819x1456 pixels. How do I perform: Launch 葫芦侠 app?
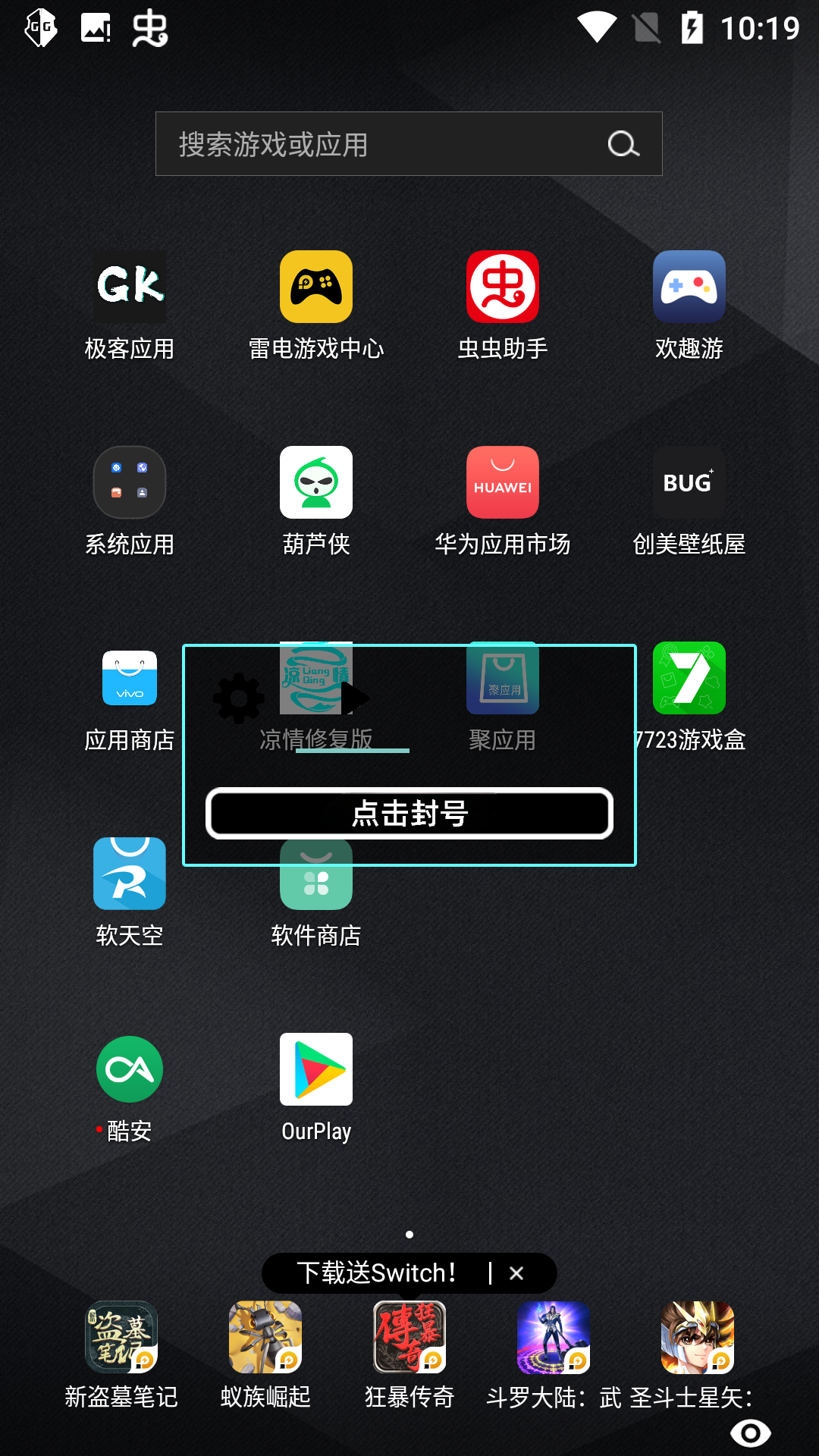pyautogui.click(x=316, y=483)
